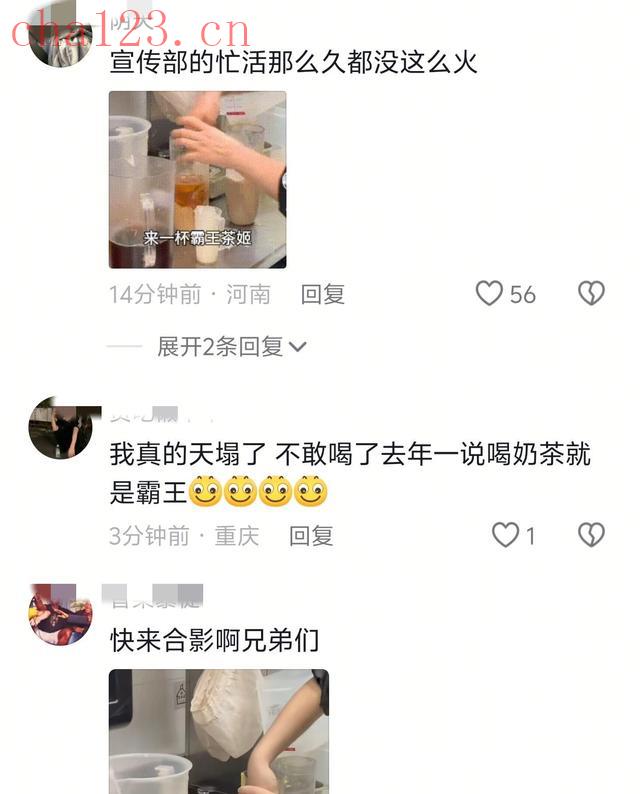The width and height of the screenshot is (640, 794).
Task: Open avatar of the 重庆 commenter
Action: click(x=60, y=428)
